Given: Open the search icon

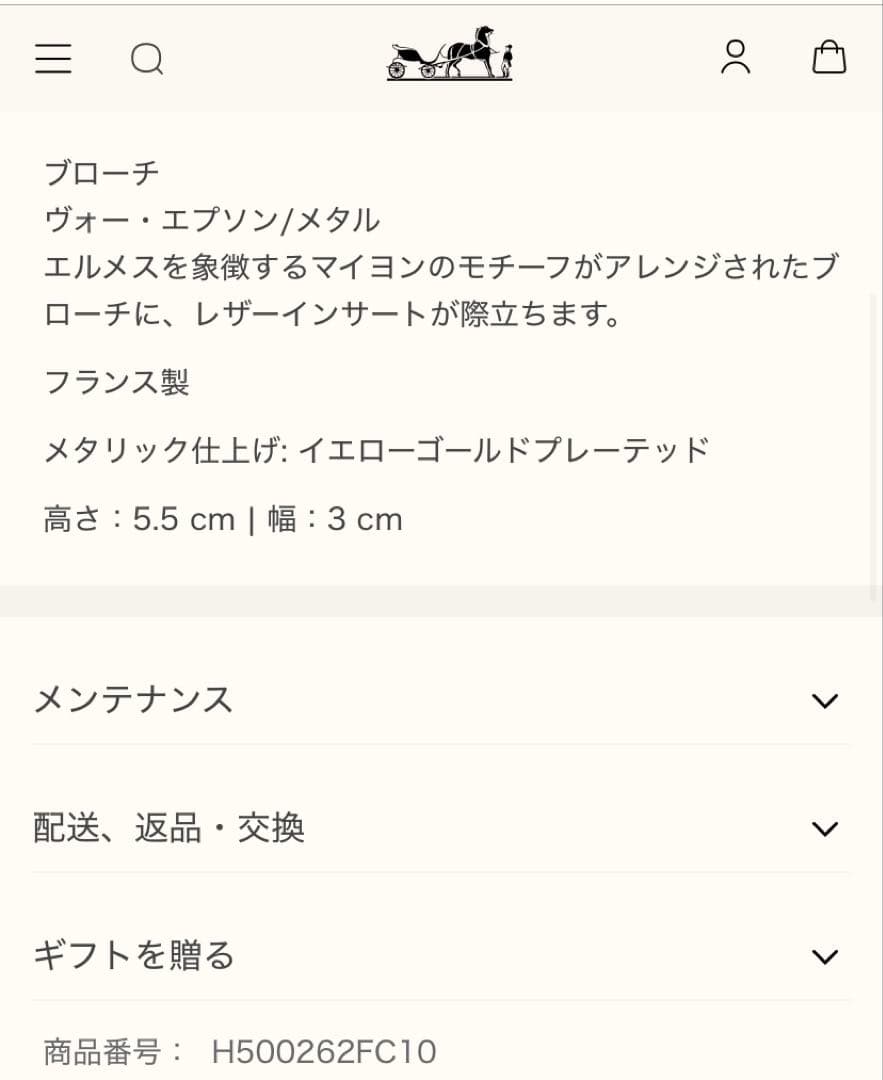Looking at the screenshot, I should click(x=147, y=60).
